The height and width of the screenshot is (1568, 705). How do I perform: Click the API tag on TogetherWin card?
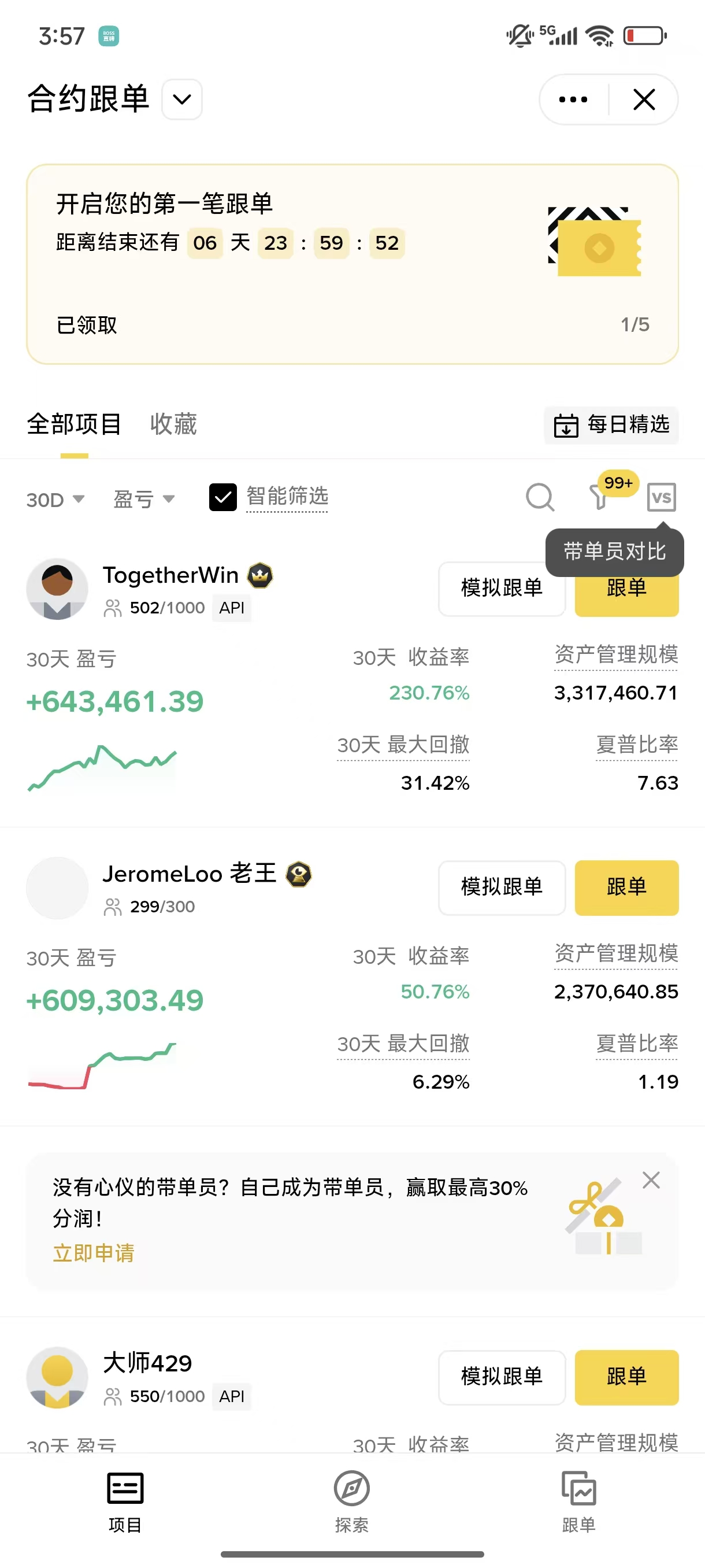[x=231, y=608]
